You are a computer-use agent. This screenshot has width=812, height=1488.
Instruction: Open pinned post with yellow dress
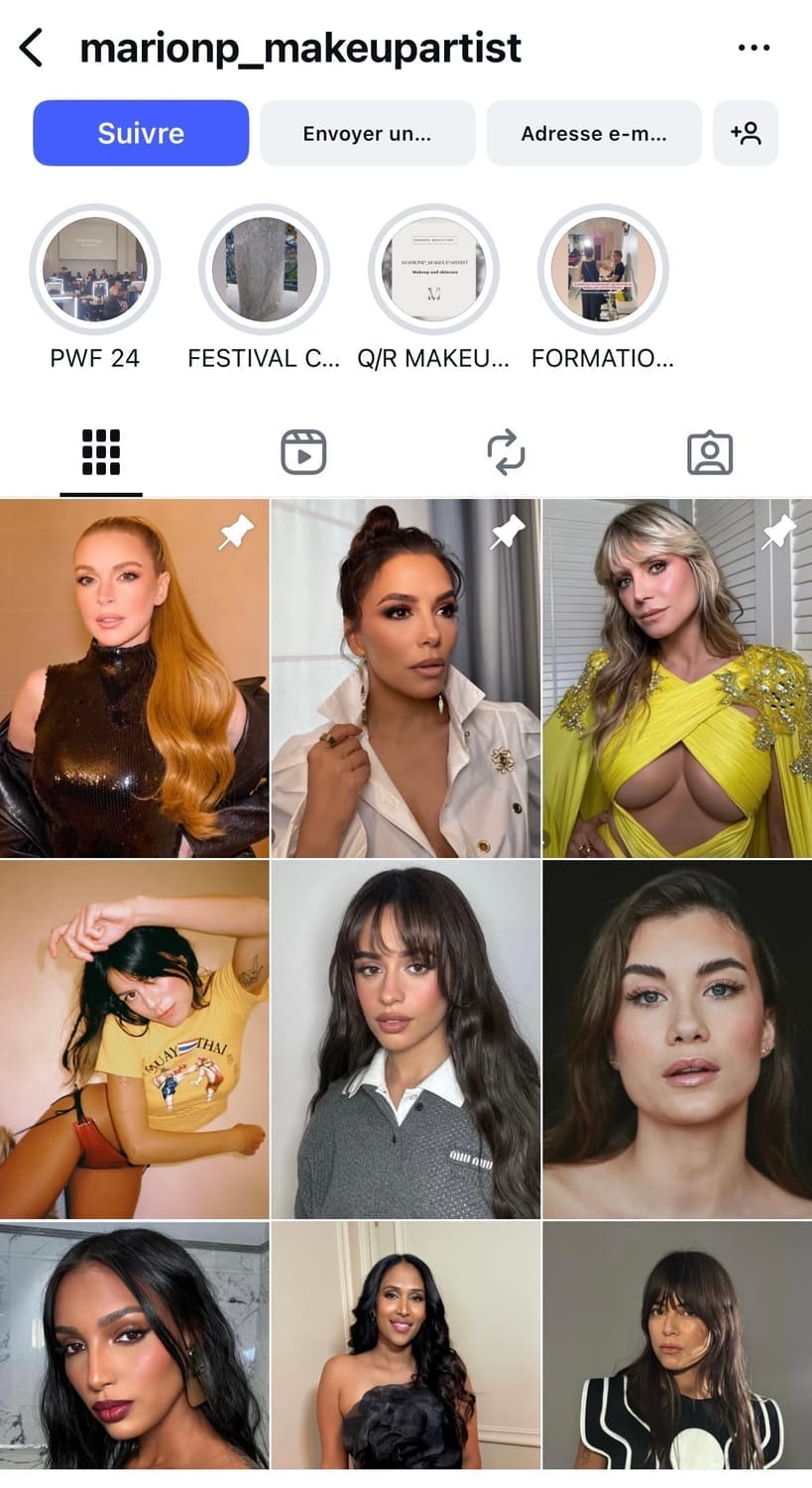click(677, 679)
